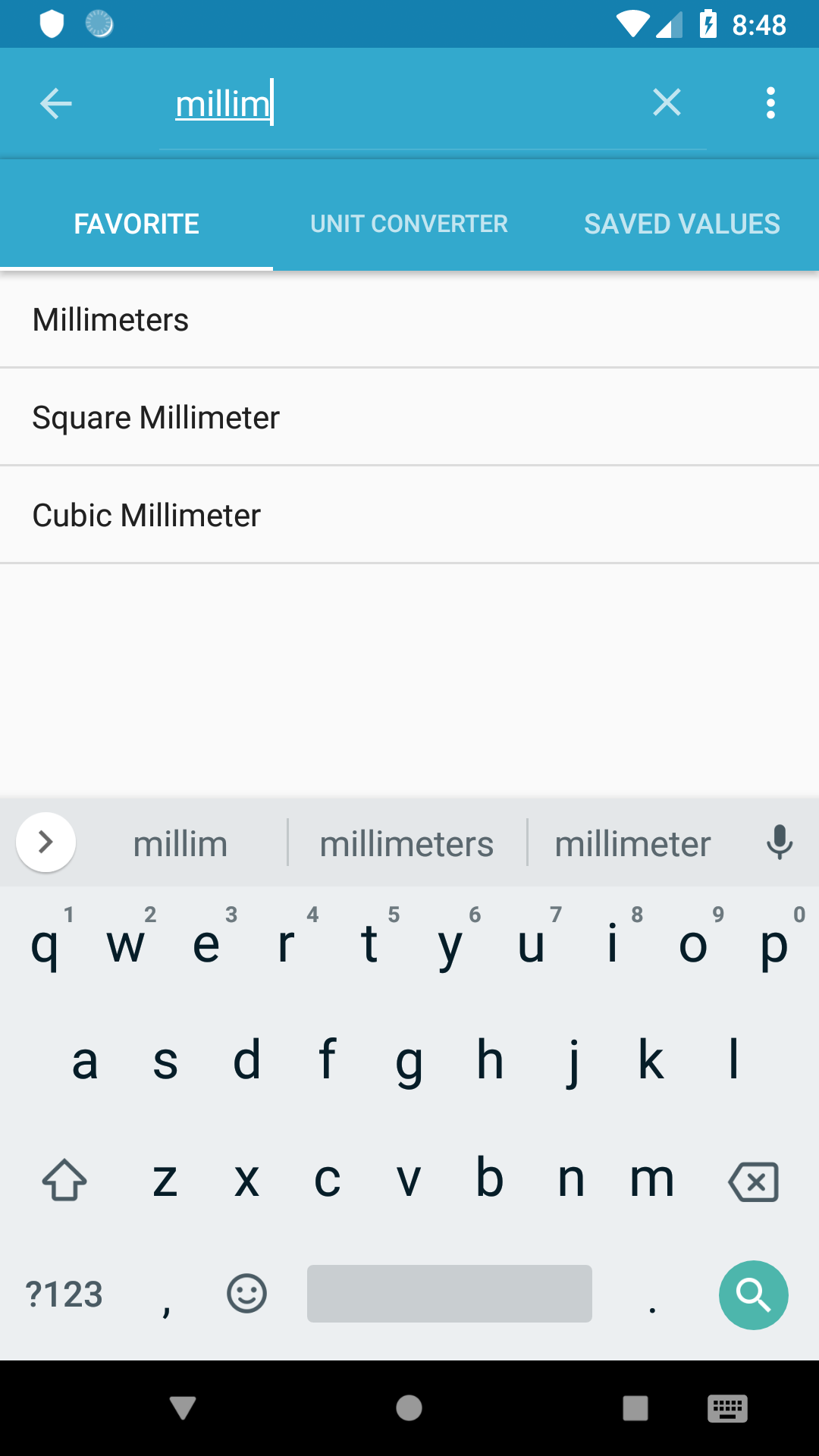The height and width of the screenshot is (1456, 819).
Task: Clear the search query with the X icon
Action: (666, 102)
